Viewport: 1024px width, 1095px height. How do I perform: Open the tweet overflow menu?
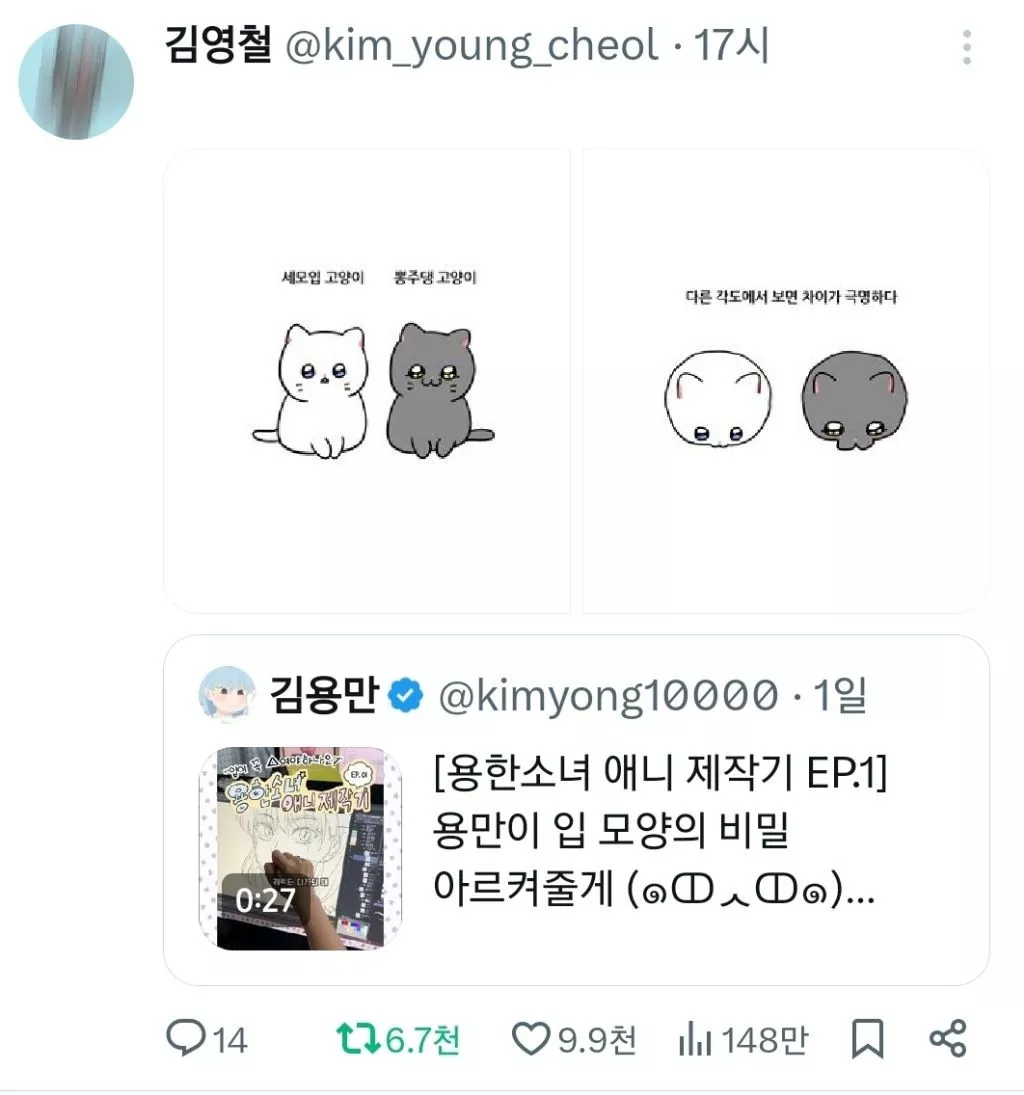966,47
